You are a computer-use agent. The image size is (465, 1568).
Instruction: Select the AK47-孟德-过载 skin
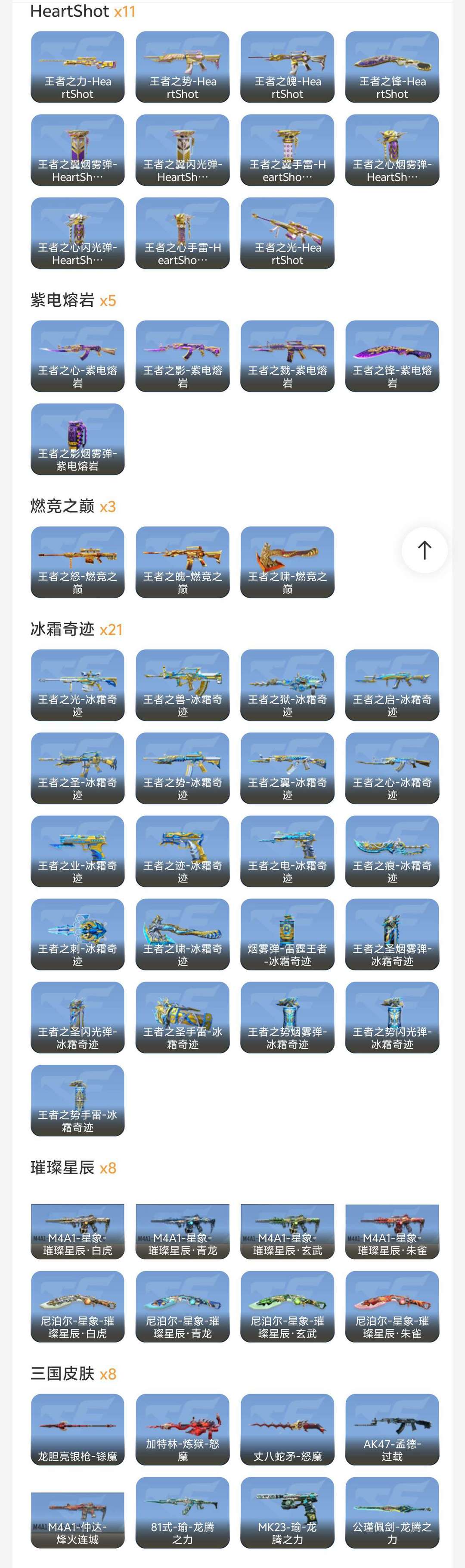[392, 1429]
